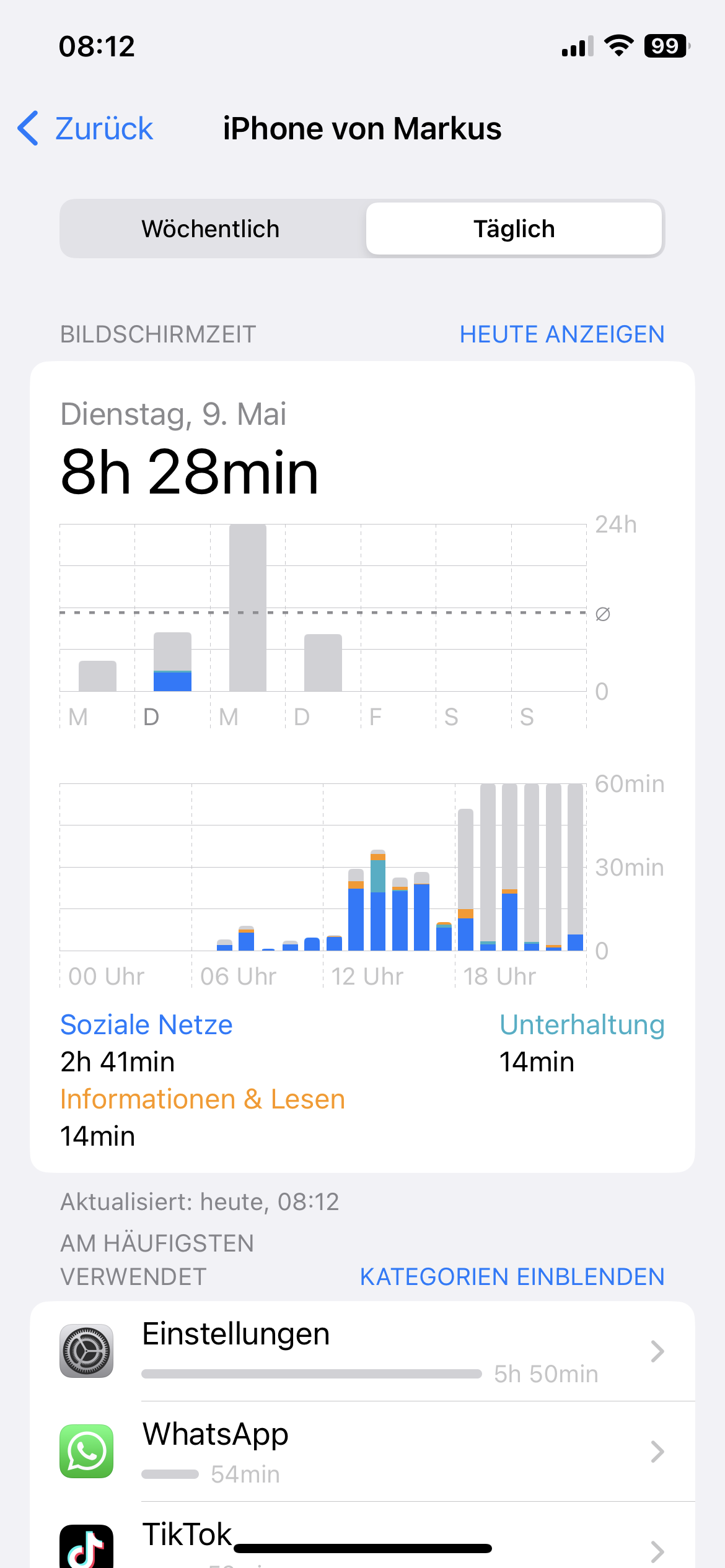The image size is (725, 1568).
Task: Select Wednesday's tall bar in the weekly chart
Action: pyautogui.click(x=248, y=608)
